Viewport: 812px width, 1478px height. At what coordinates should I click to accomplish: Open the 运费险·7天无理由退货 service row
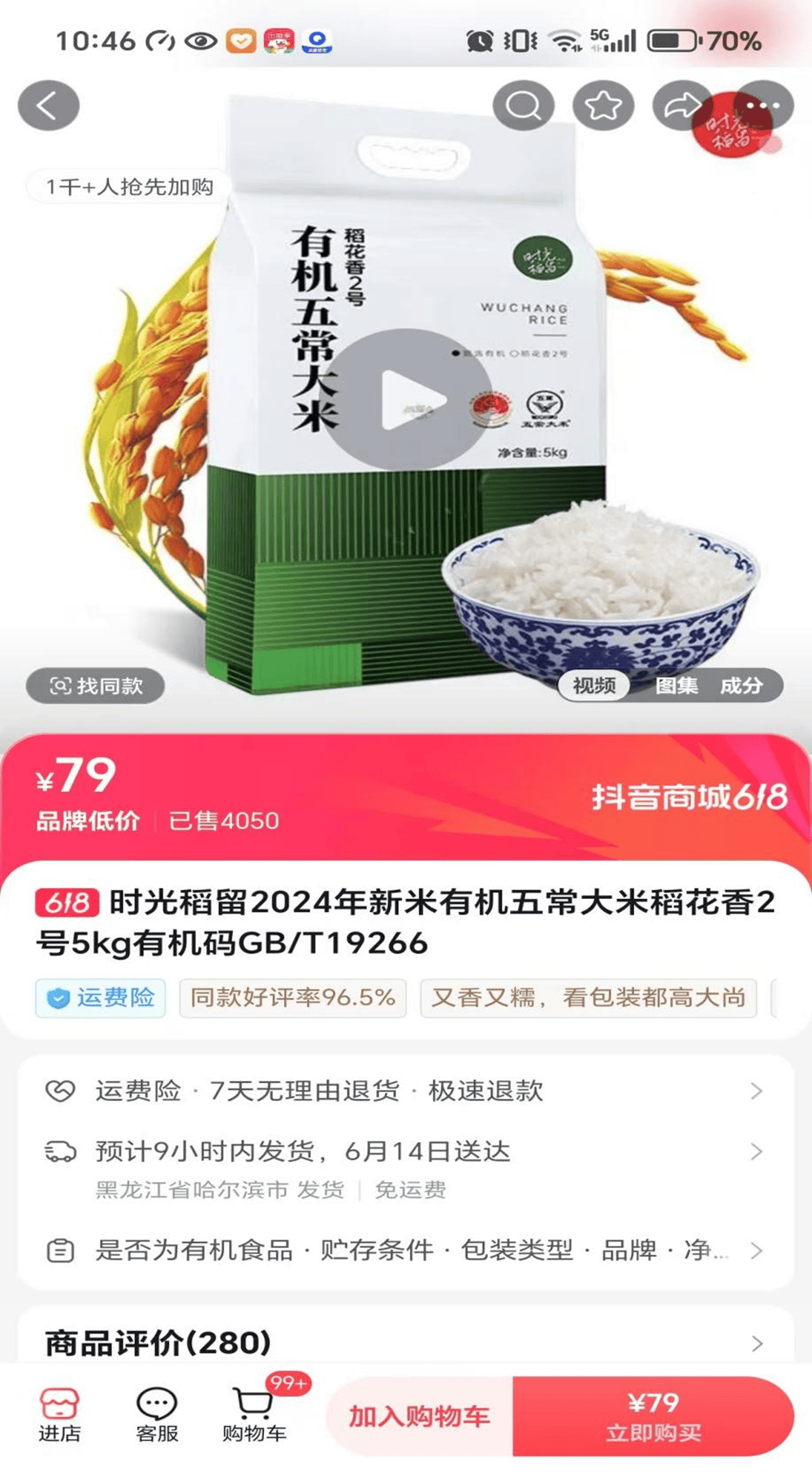point(405,1091)
